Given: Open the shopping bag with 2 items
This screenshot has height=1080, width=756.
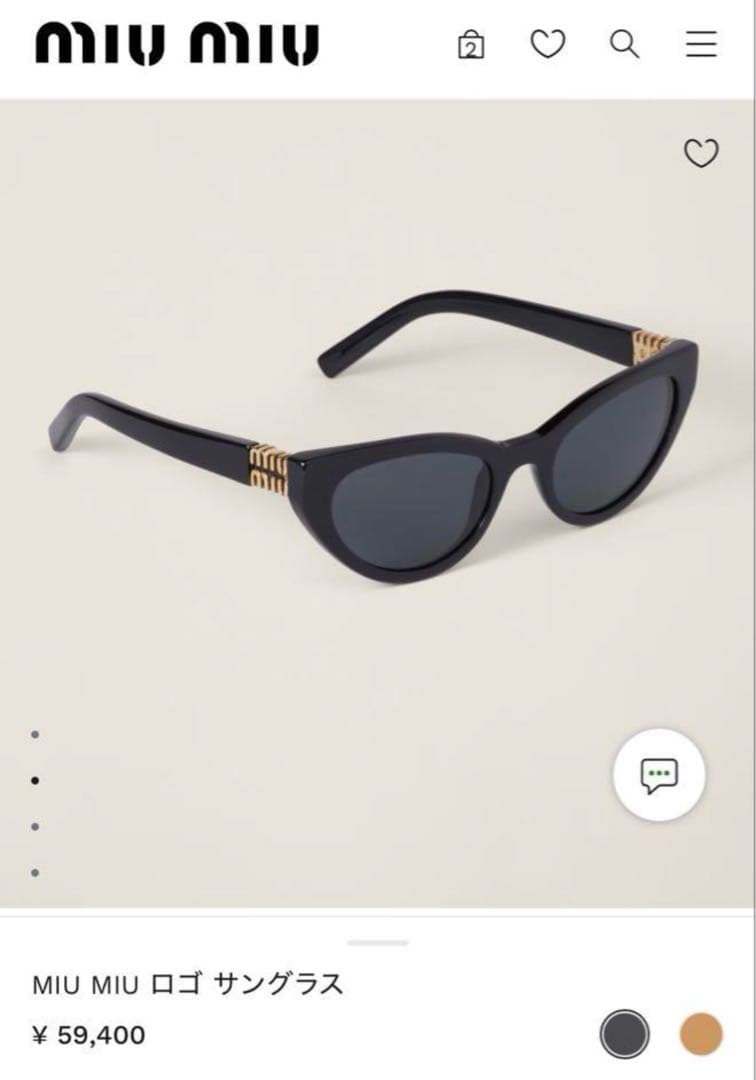Looking at the screenshot, I should pyautogui.click(x=472, y=44).
